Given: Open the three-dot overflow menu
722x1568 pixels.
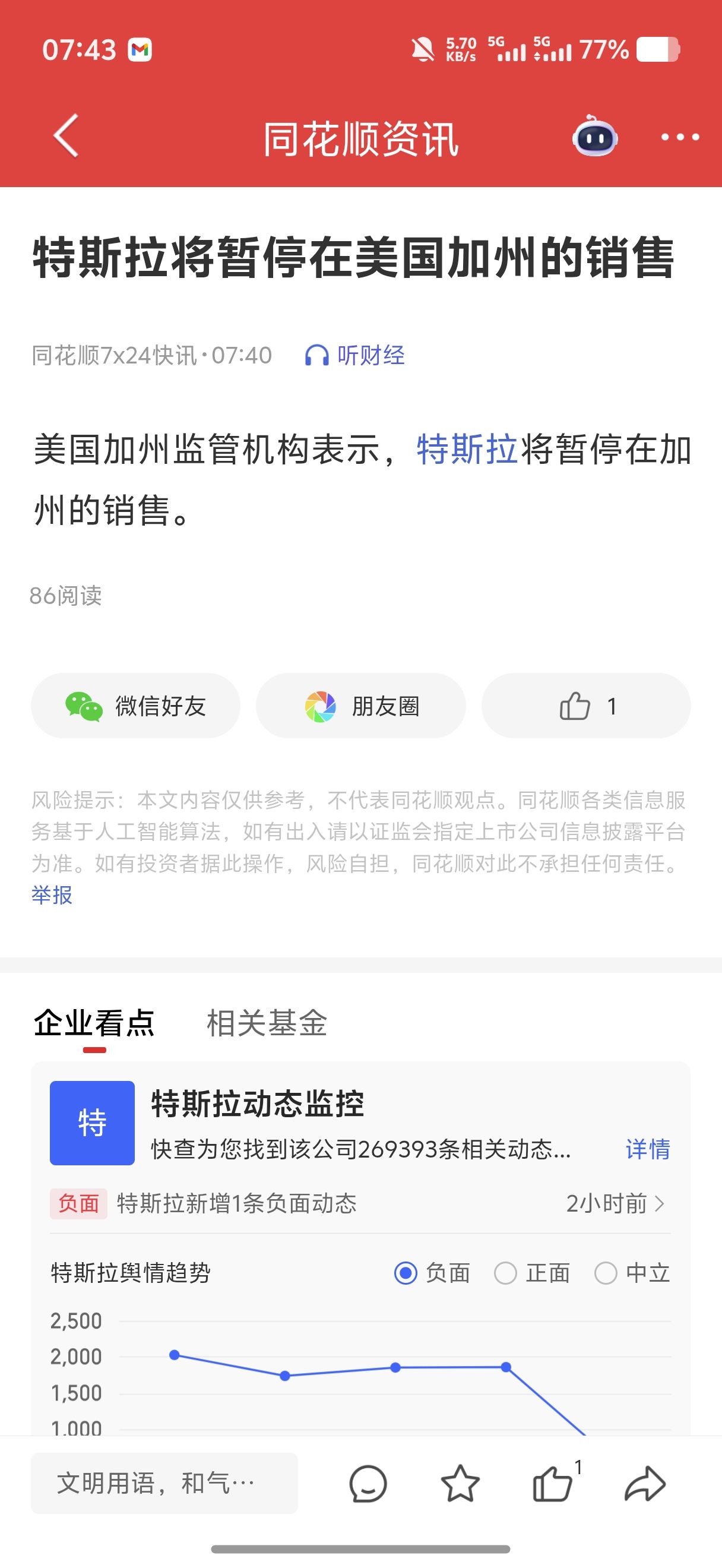Looking at the screenshot, I should [680, 137].
